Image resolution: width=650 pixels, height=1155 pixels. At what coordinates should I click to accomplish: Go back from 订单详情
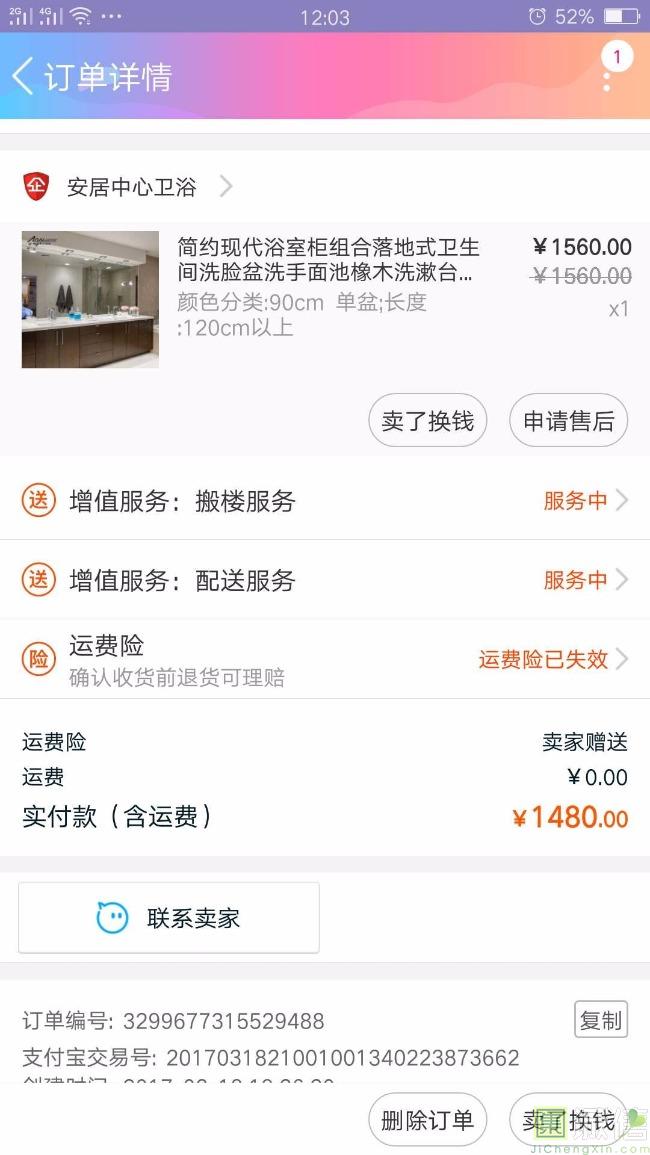point(24,76)
